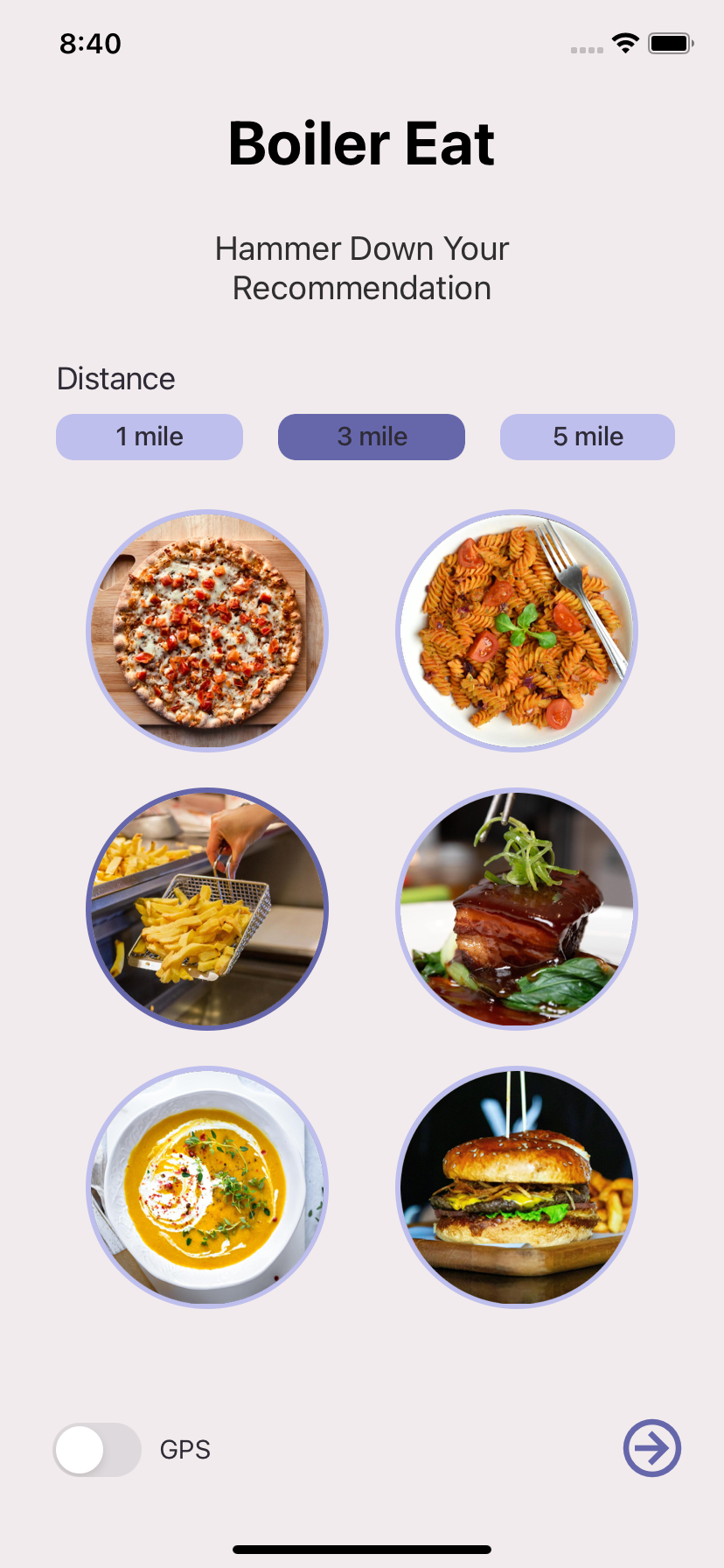Pick the 5 mile distance option
The height and width of the screenshot is (1568, 724).
[x=588, y=437]
